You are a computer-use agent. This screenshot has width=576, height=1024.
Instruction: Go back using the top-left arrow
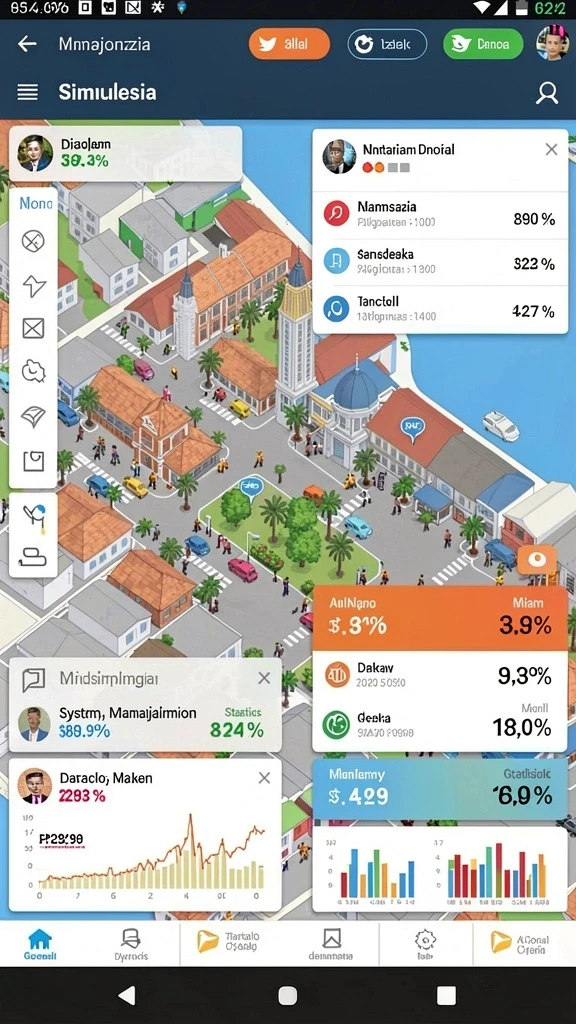click(x=27, y=44)
